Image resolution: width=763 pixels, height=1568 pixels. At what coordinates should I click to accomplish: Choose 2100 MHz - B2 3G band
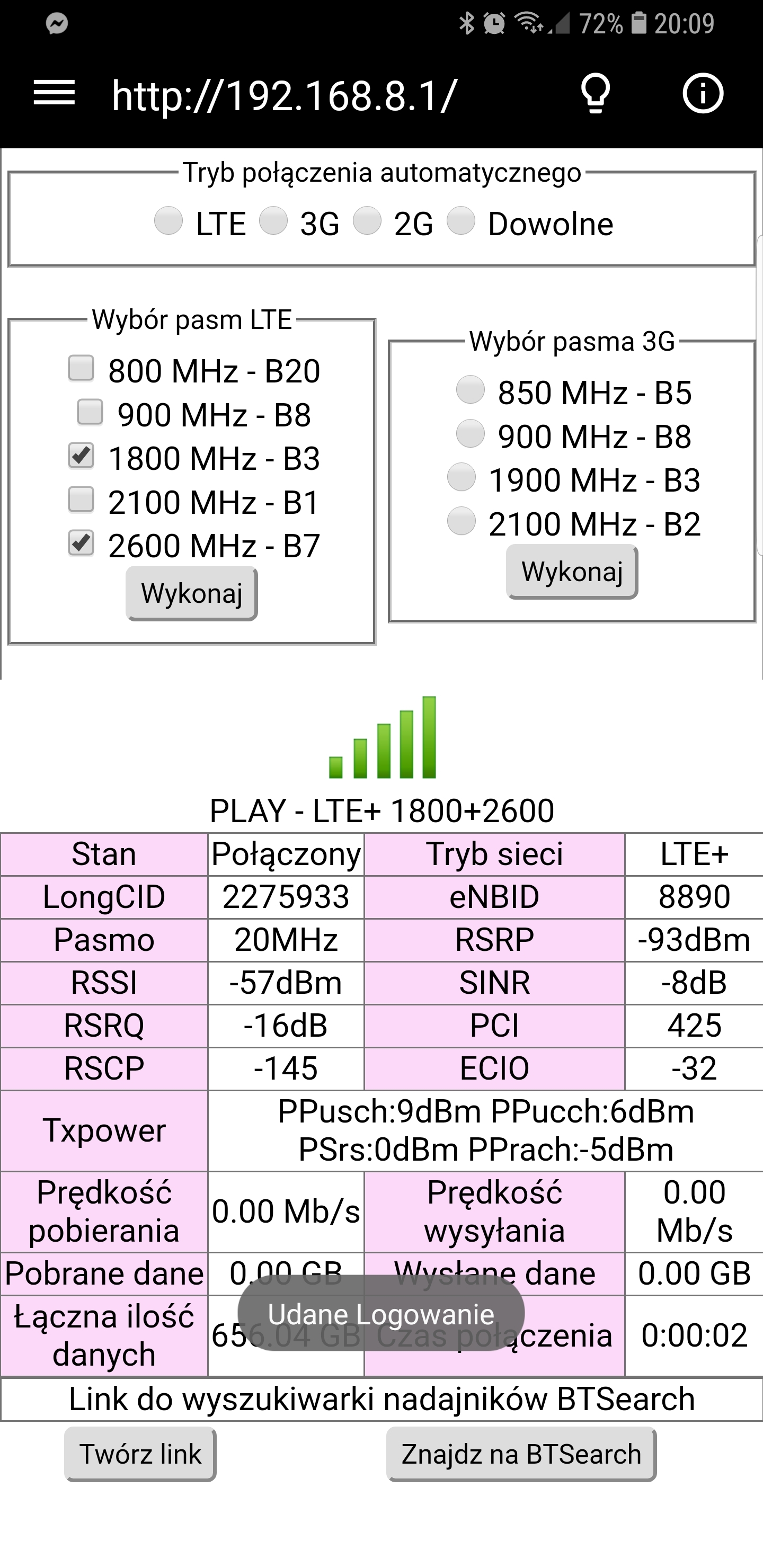click(x=461, y=521)
